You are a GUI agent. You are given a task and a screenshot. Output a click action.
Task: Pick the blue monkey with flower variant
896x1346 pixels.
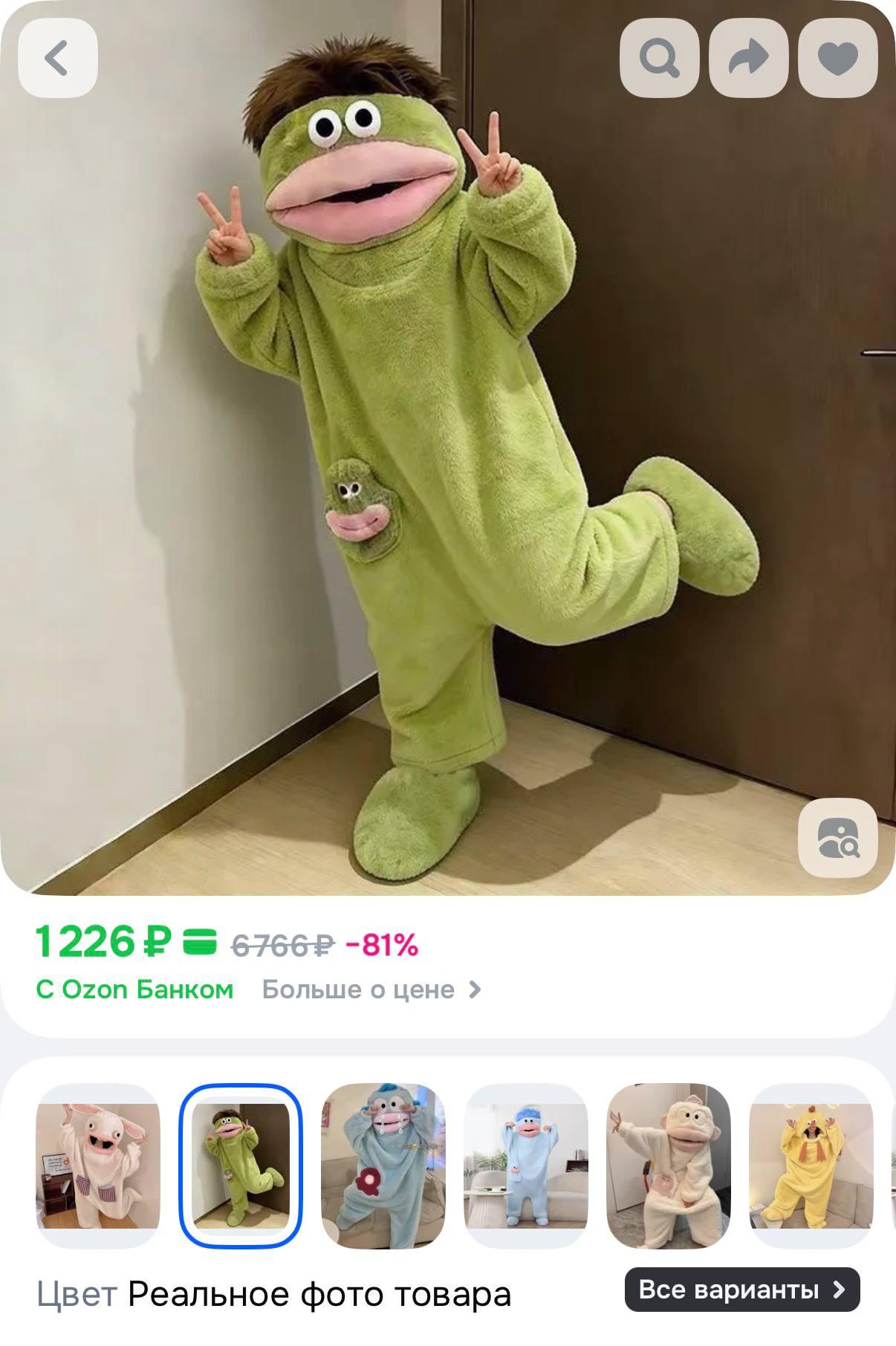point(383,1165)
